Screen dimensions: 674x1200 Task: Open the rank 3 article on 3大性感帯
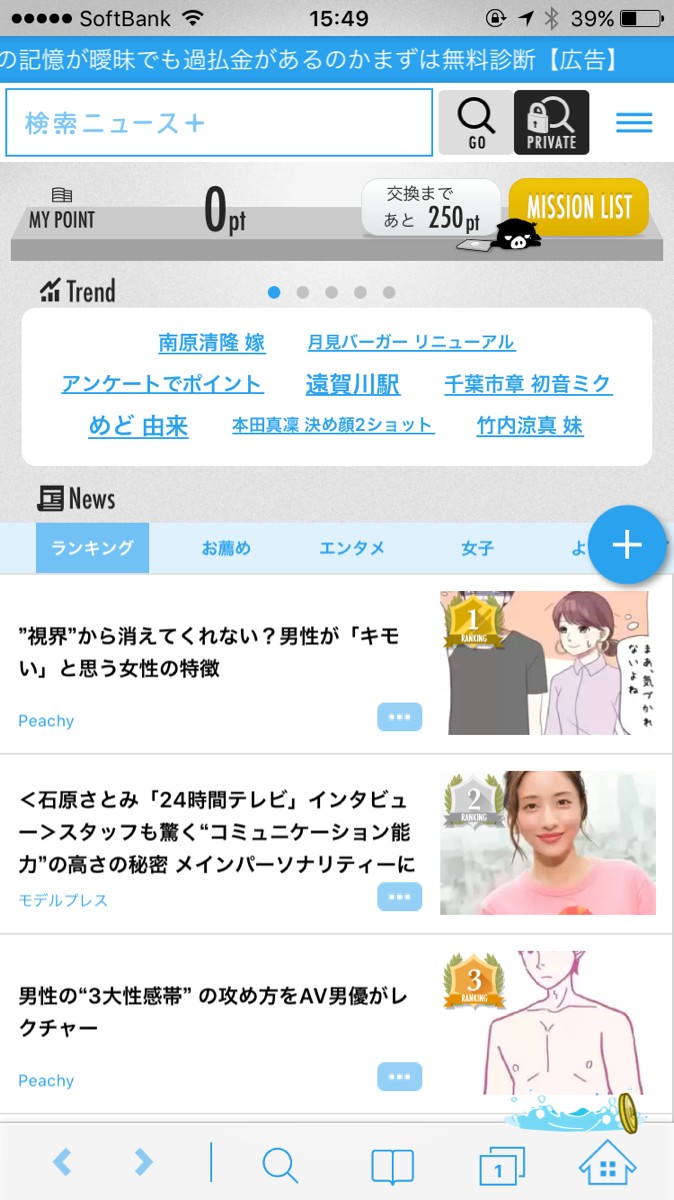(337, 1024)
